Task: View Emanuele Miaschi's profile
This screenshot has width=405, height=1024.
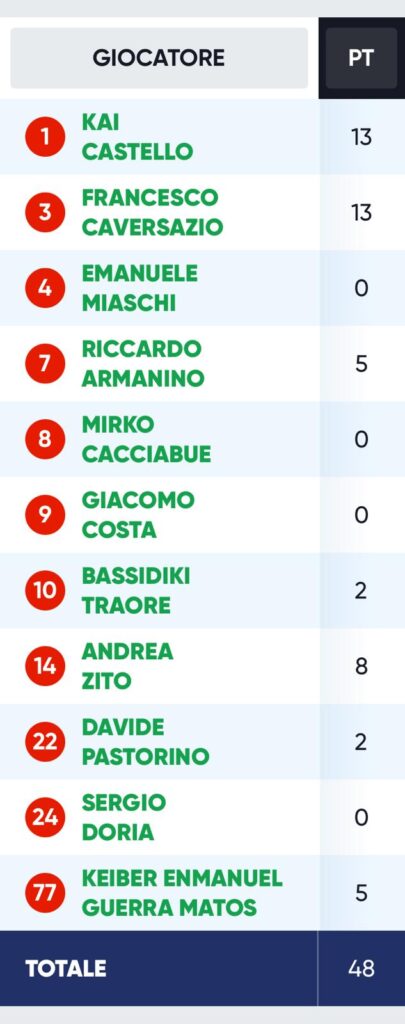Action: (139, 288)
